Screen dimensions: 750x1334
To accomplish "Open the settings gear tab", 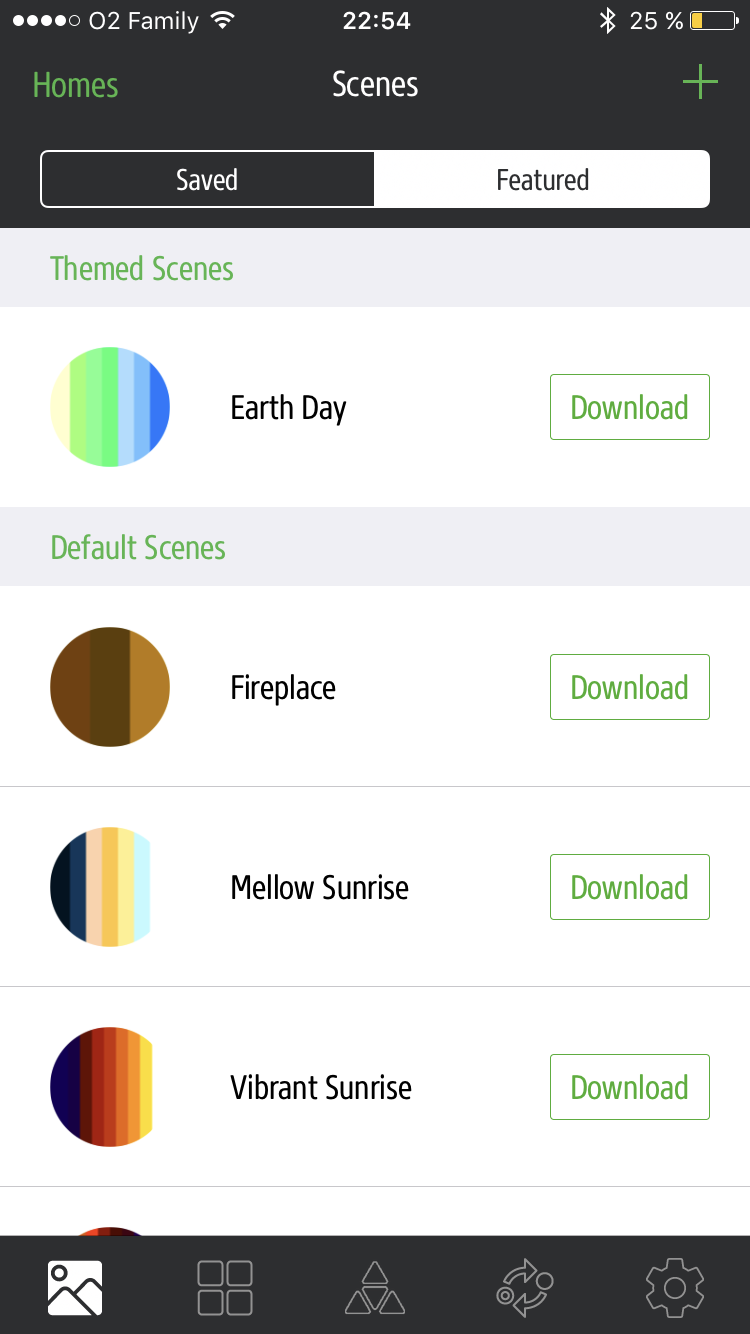I will [x=675, y=1287].
